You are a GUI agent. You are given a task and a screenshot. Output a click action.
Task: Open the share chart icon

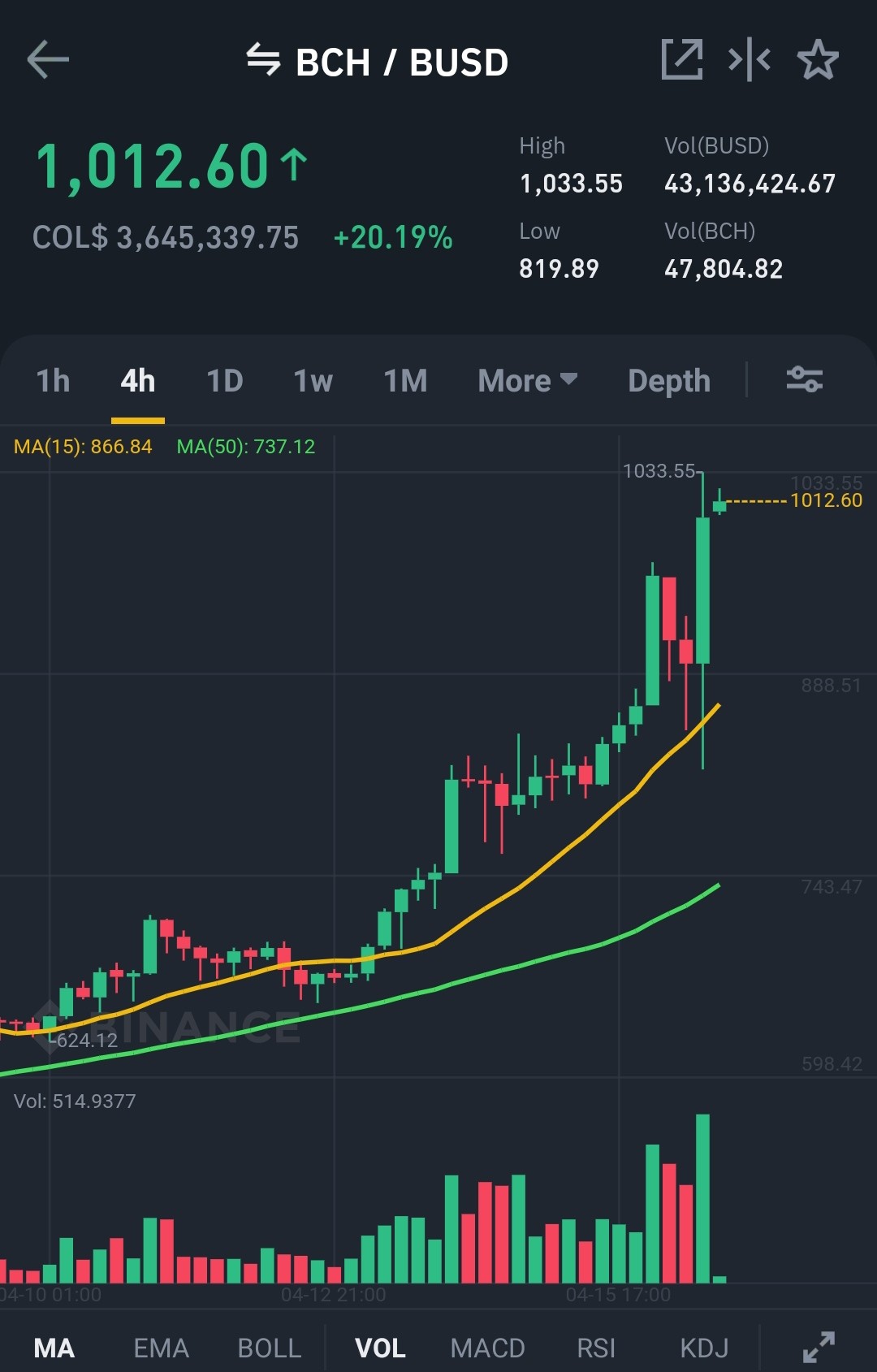click(681, 59)
